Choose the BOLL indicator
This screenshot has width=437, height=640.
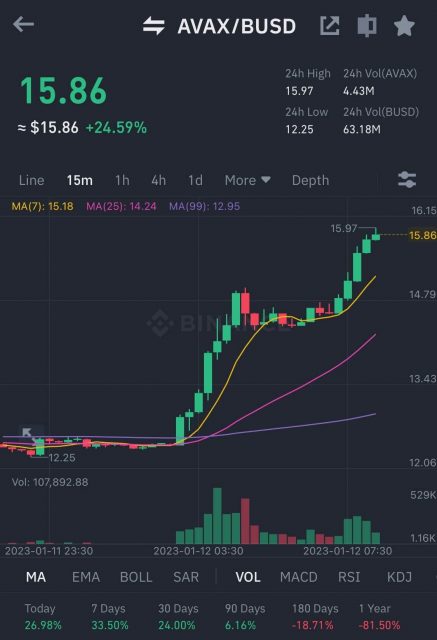[136, 577]
